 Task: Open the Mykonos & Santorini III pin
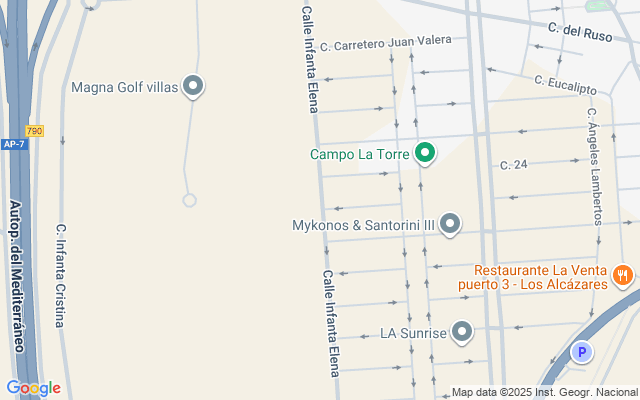point(451,224)
